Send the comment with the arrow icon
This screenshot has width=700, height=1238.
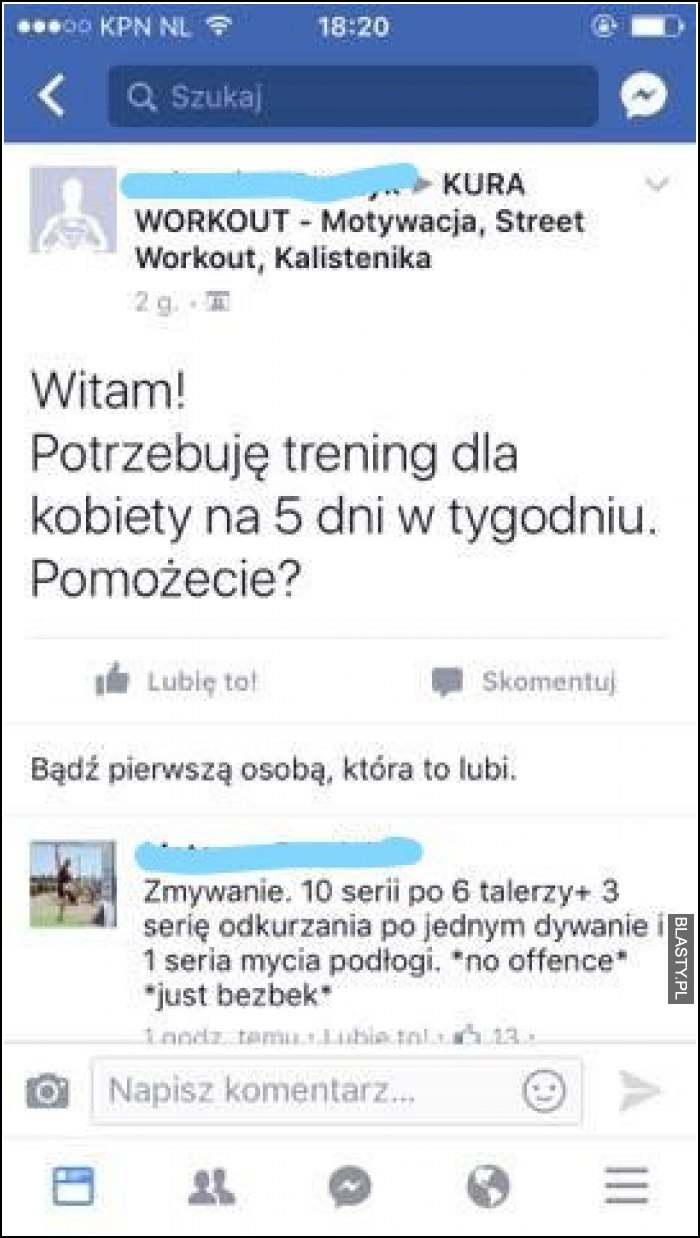[638, 1091]
